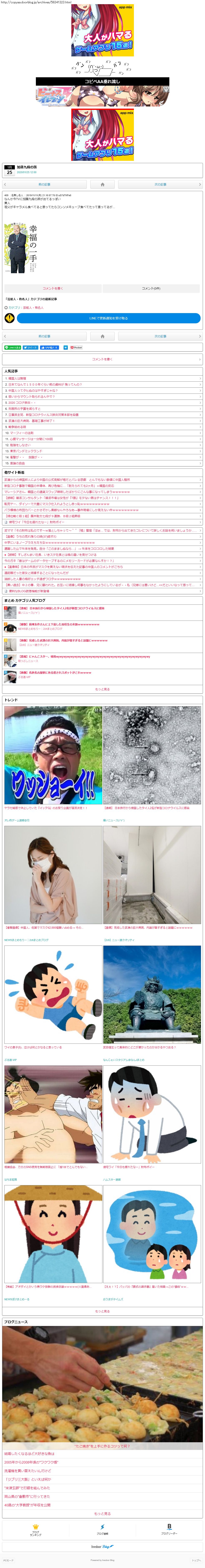Open the コピペAA垂れ流し blog header
This screenshot has height=1568, width=205.
[102, 81]
